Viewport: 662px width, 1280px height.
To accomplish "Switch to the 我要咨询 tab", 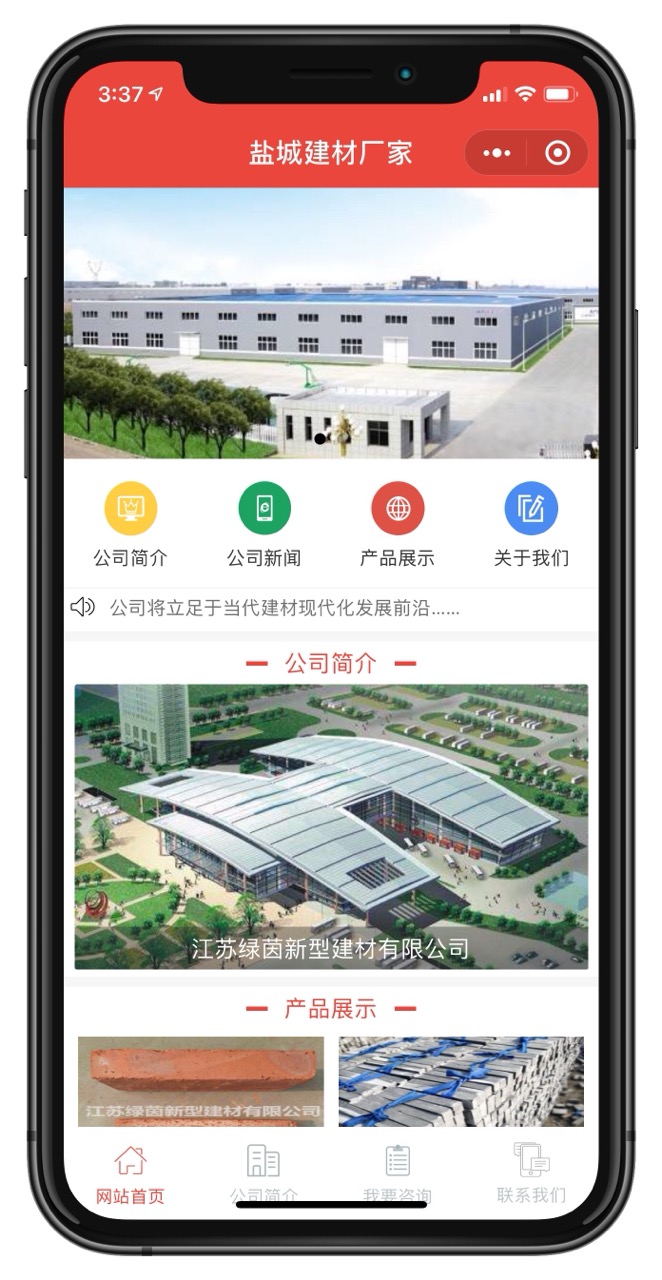I will [x=397, y=1174].
